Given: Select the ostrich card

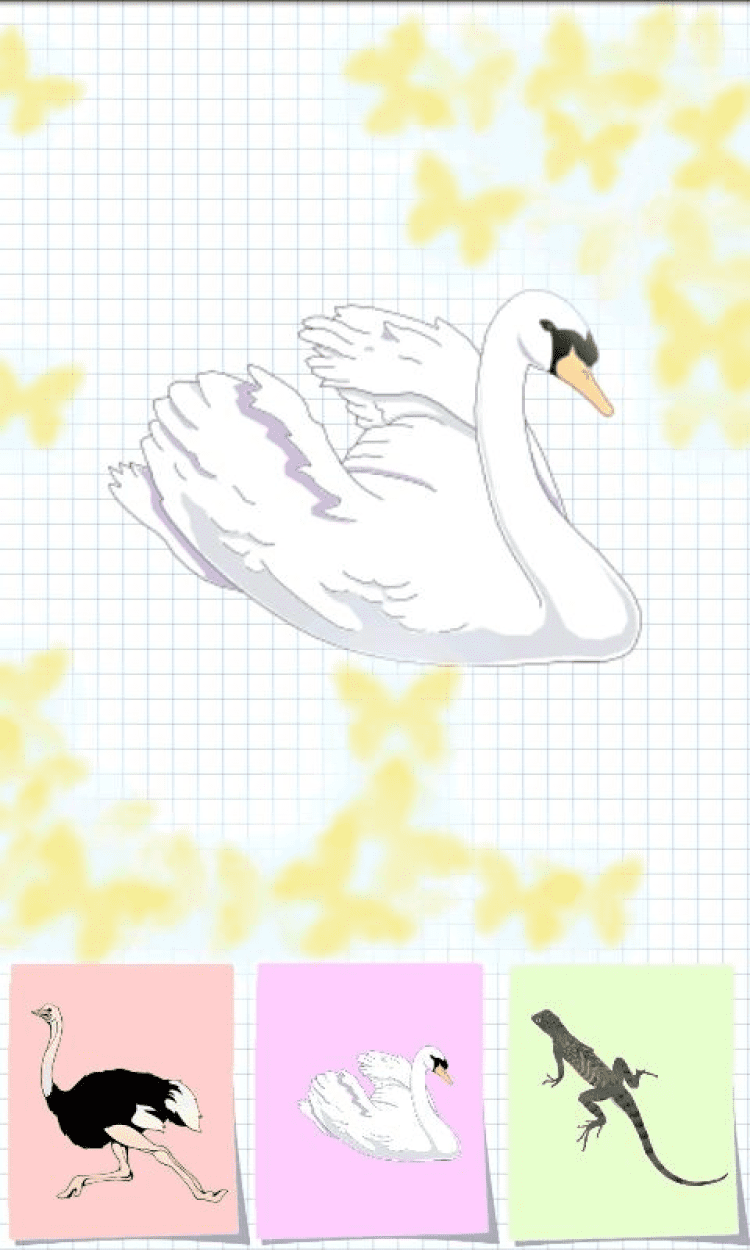Looking at the screenshot, I should point(123,1100).
